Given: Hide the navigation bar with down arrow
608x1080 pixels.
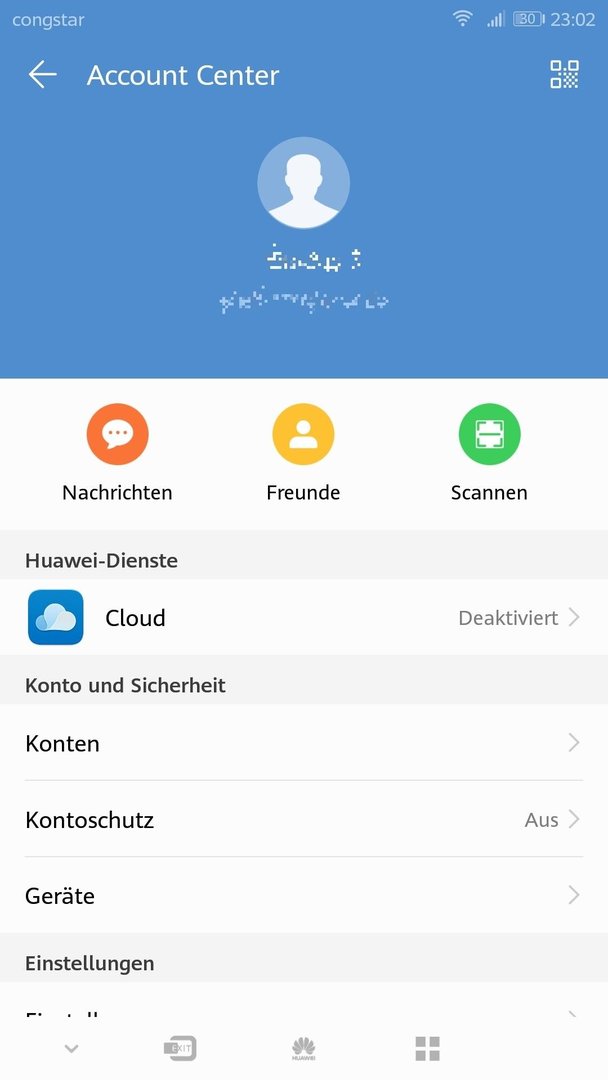Looking at the screenshot, I should point(72,1048).
